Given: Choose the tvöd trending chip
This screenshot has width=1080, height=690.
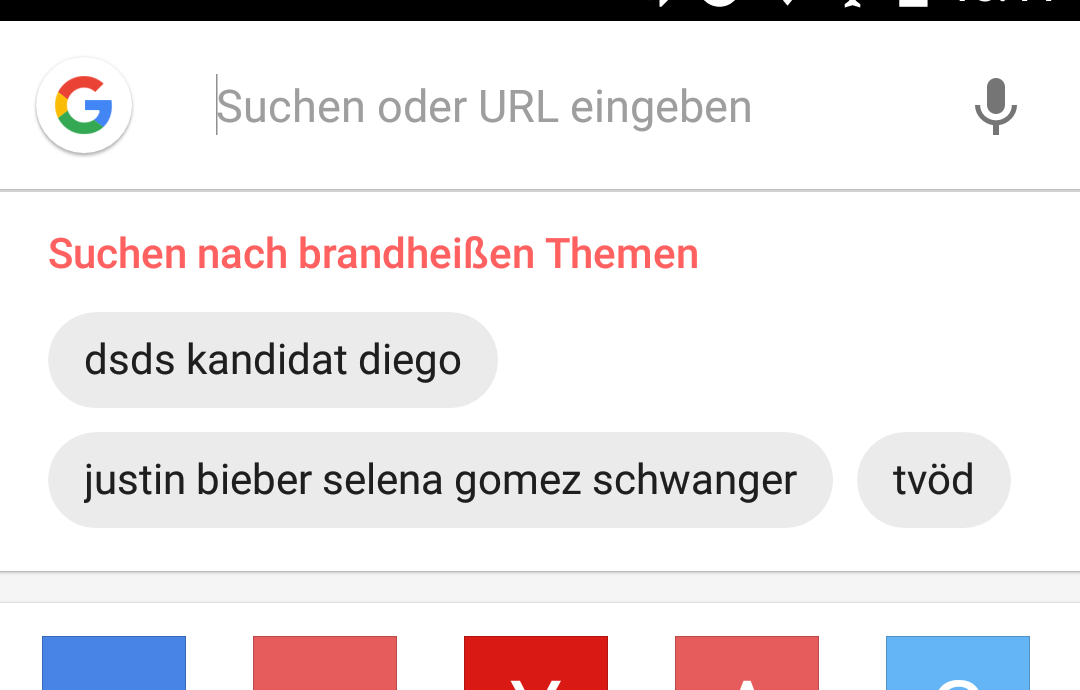Looking at the screenshot, I should (933, 480).
